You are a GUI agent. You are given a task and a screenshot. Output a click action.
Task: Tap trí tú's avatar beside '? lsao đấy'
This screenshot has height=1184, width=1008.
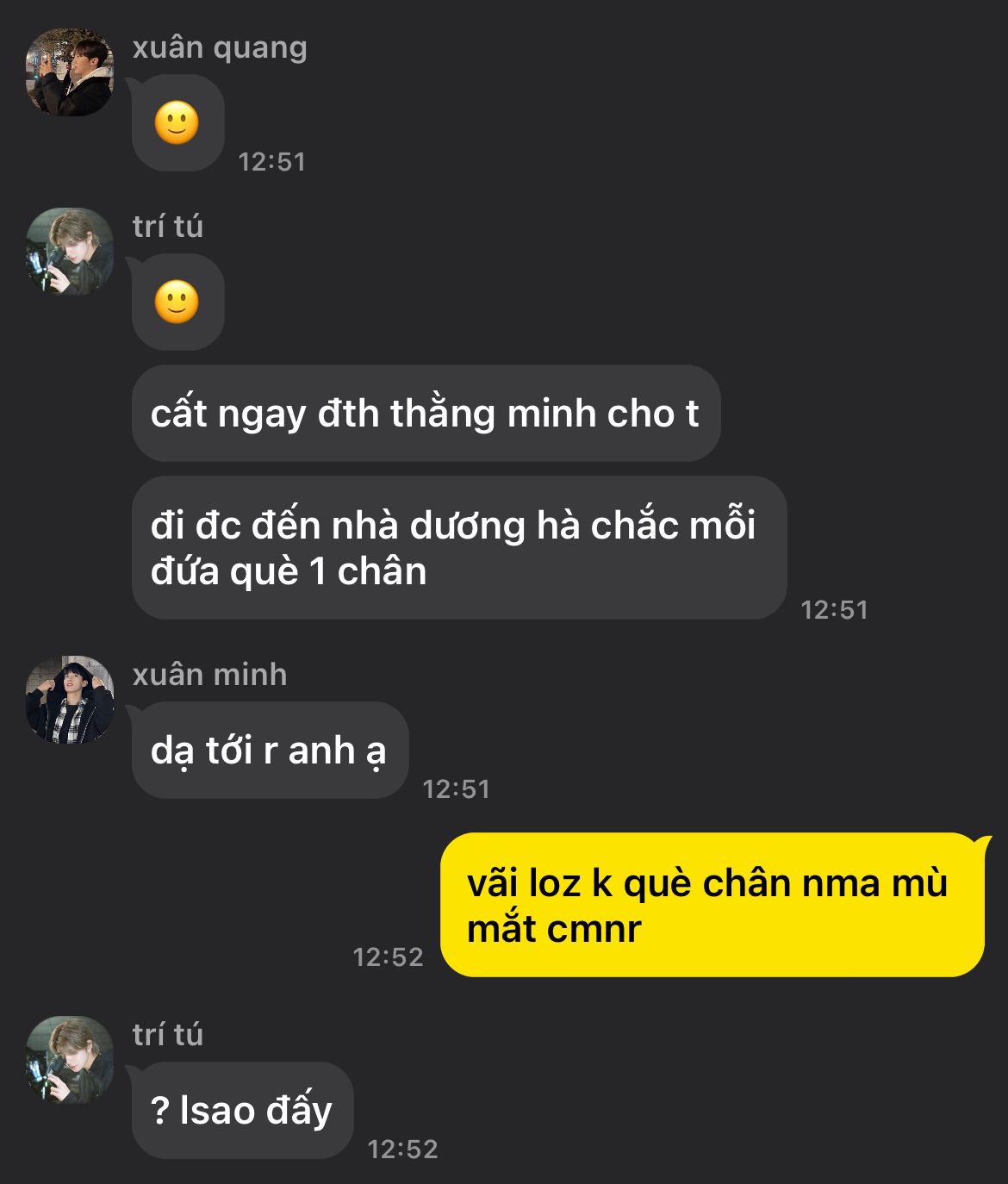coord(70,1059)
